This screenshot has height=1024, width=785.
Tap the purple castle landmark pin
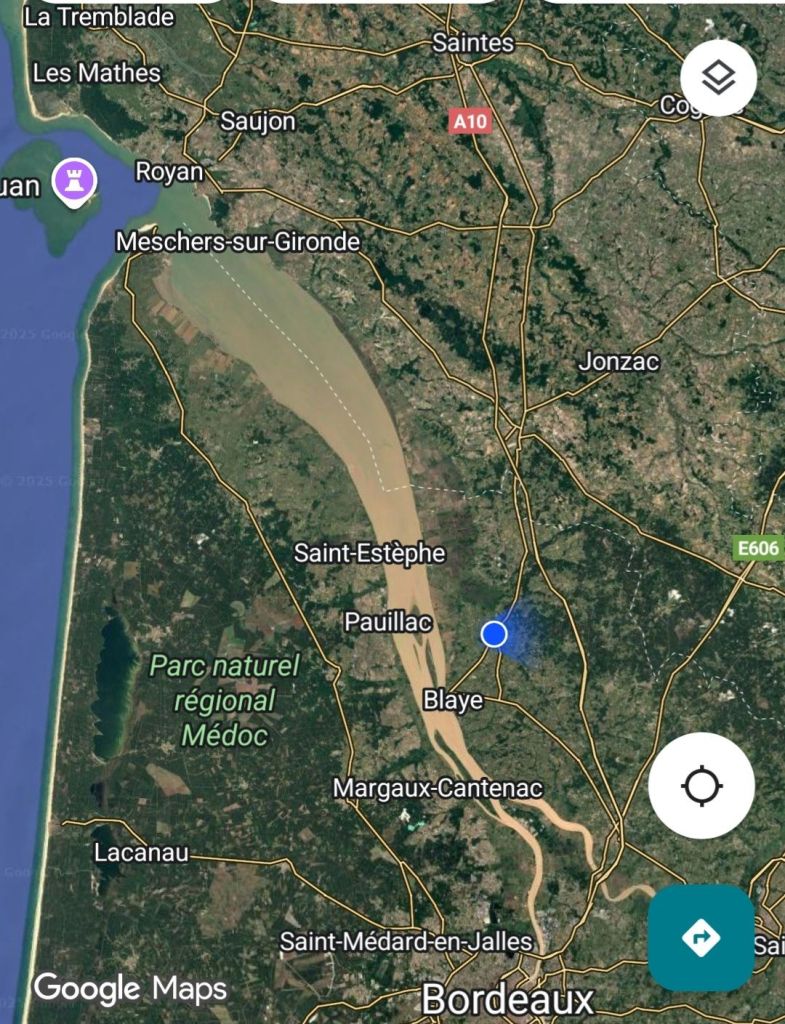click(75, 180)
